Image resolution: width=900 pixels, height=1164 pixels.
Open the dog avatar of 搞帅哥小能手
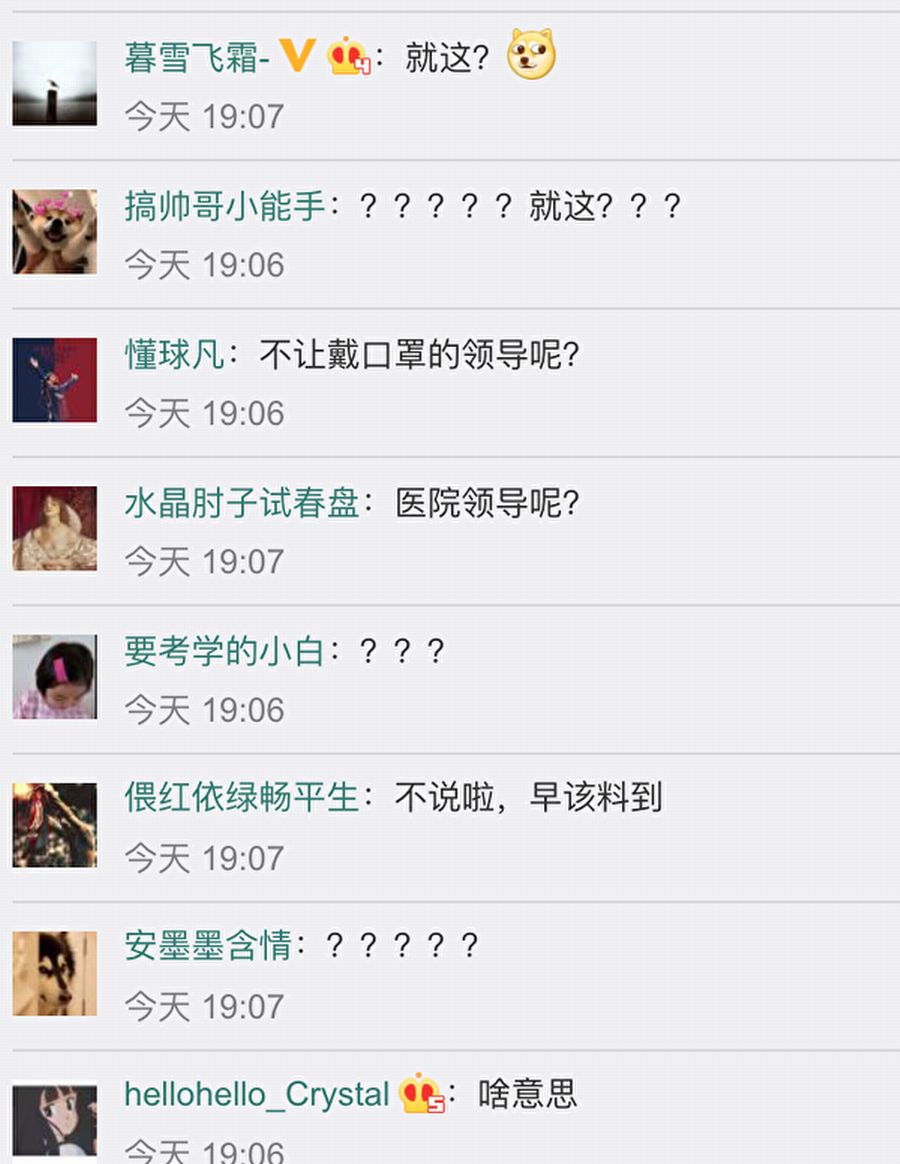point(55,232)
